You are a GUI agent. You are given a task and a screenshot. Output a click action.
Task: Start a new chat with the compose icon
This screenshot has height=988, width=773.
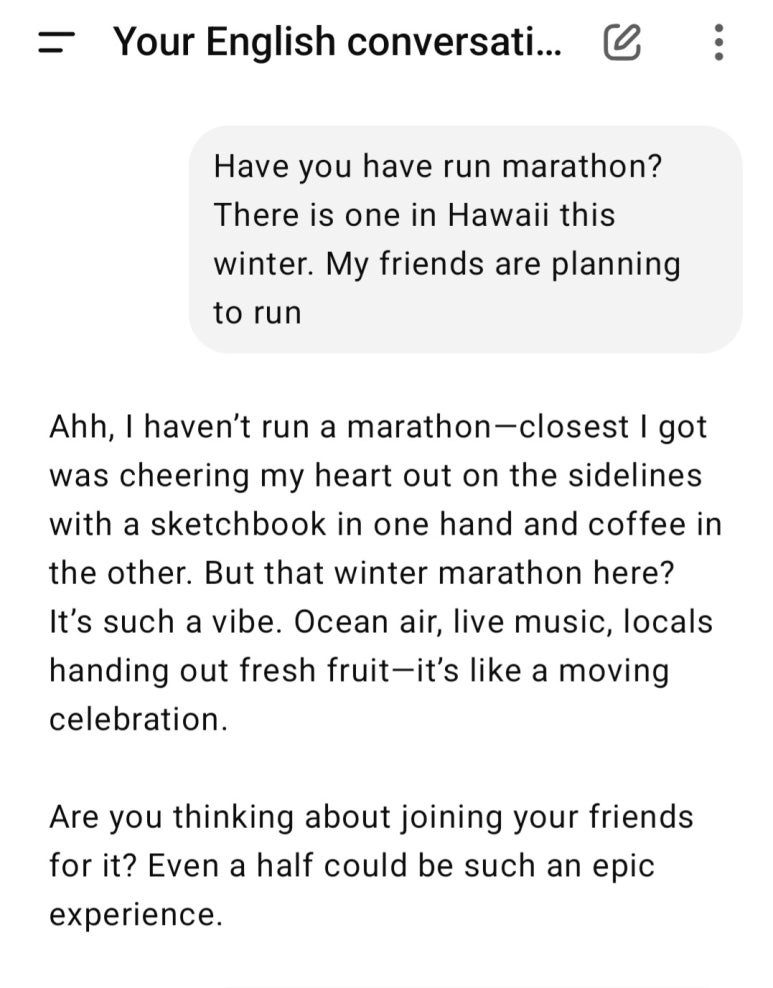point(622,42)
